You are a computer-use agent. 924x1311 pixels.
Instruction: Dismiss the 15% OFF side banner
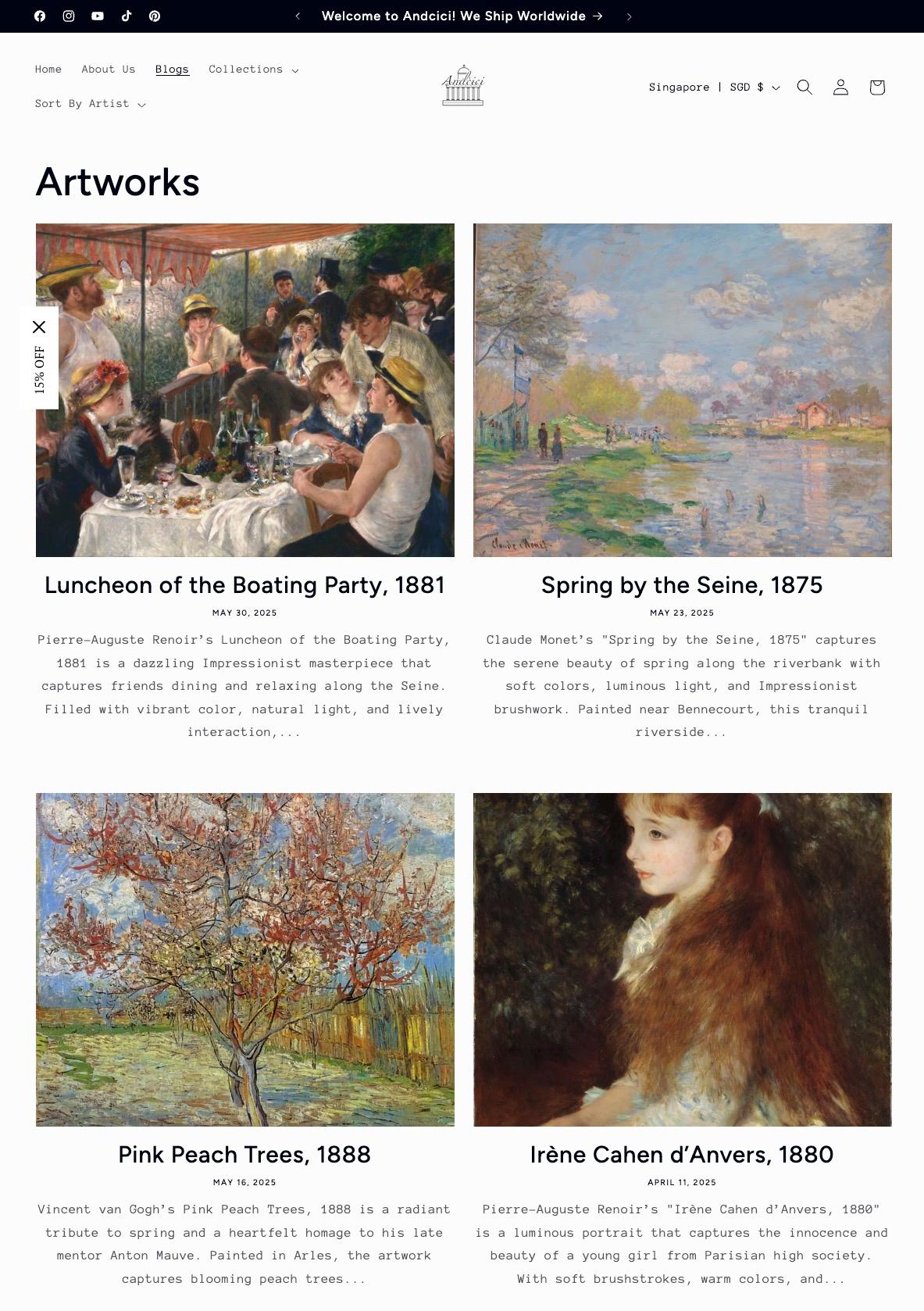(39, 327)
